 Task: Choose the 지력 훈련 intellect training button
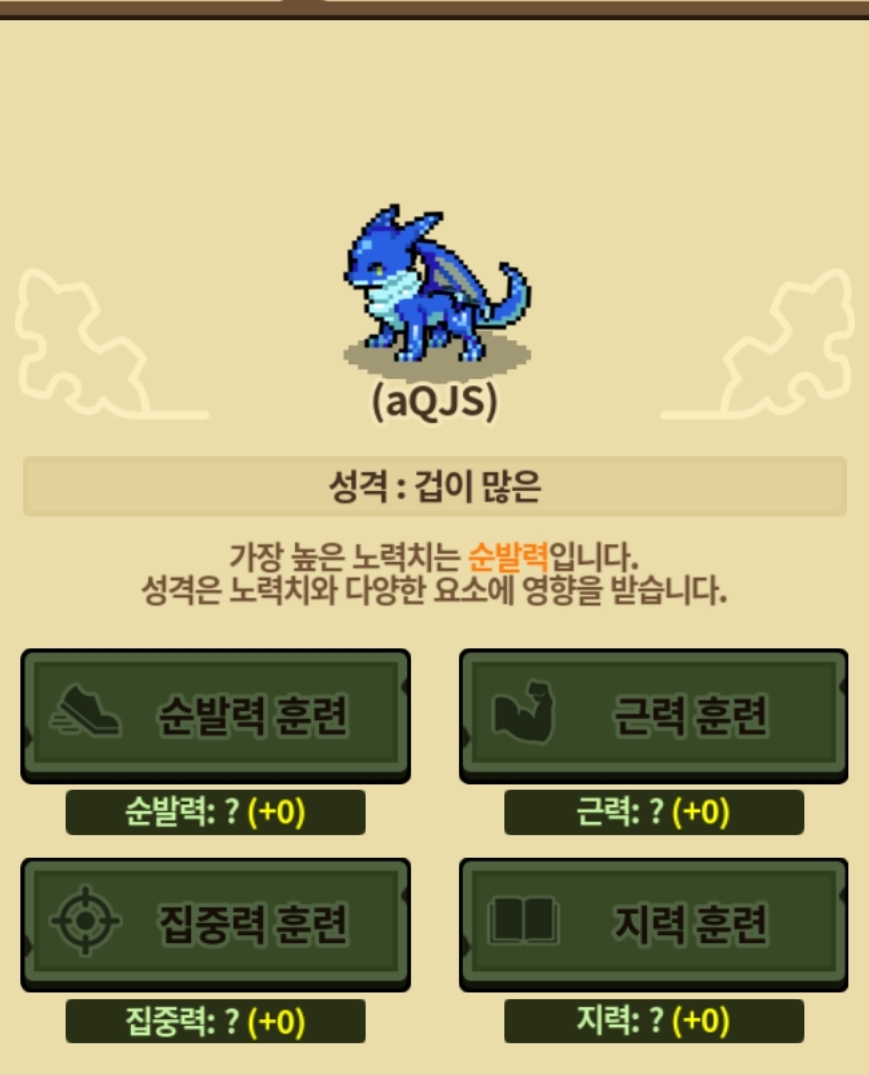(x=653, y=923)
